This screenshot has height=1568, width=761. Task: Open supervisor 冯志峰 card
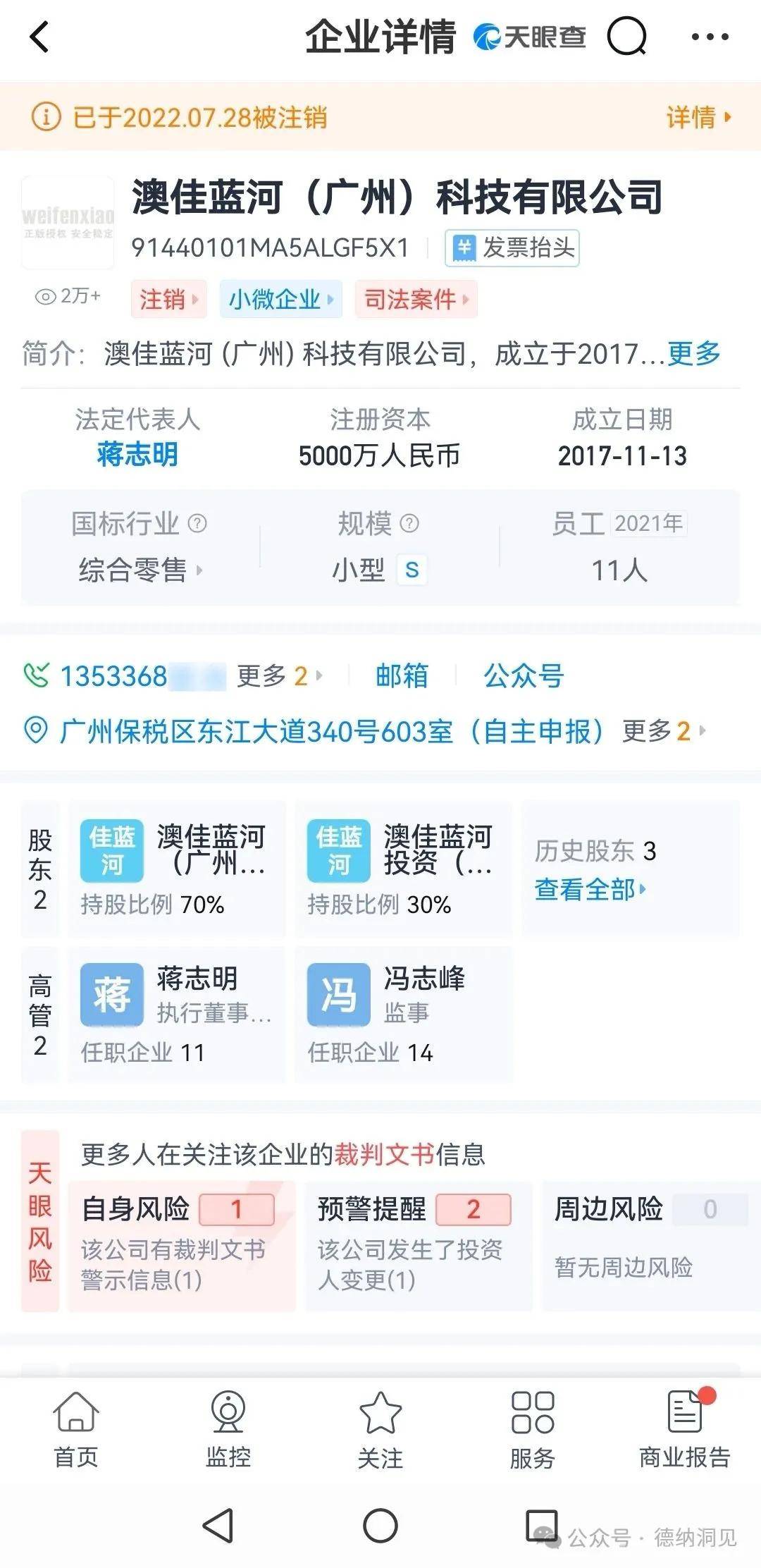point(404,1015)
